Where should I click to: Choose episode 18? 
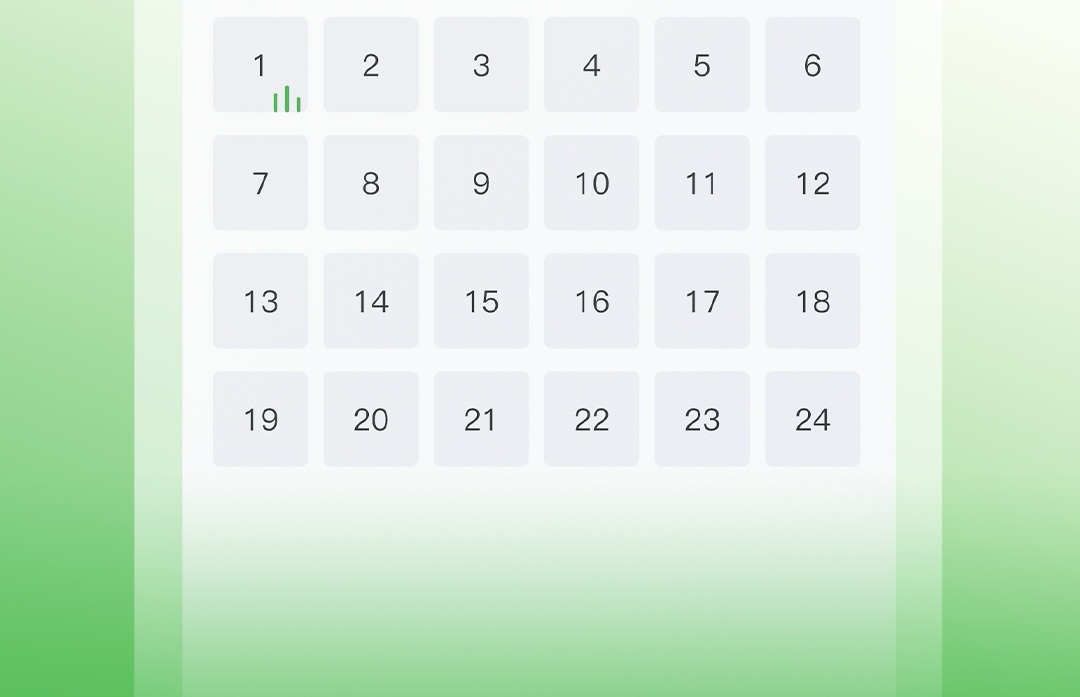click(x=812, y=301)
